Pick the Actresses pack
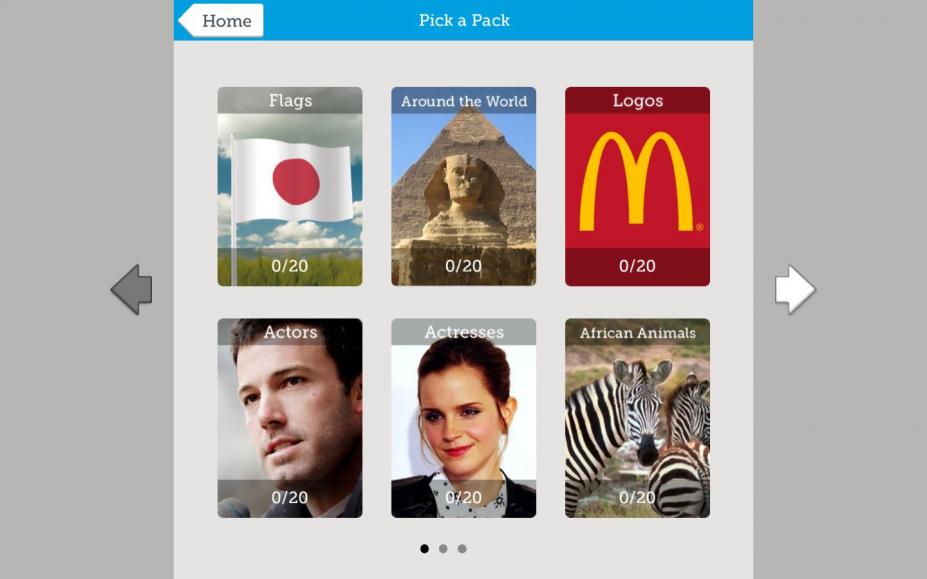The image size is (927, 579). 463,418
